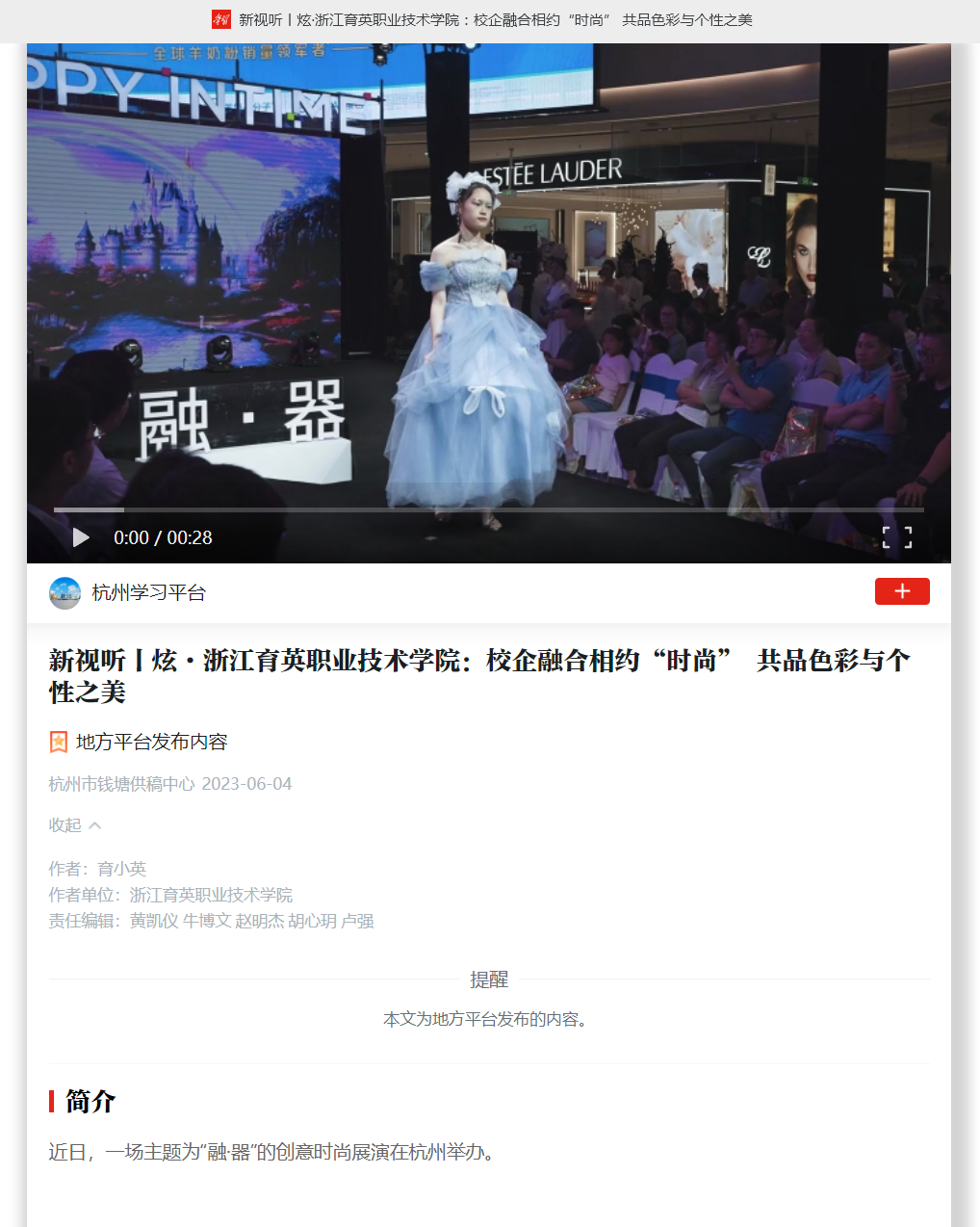Follow 杭州学习平台 with the red plus button
This screenshot has width=980, height=1227.
pos(901,591)
